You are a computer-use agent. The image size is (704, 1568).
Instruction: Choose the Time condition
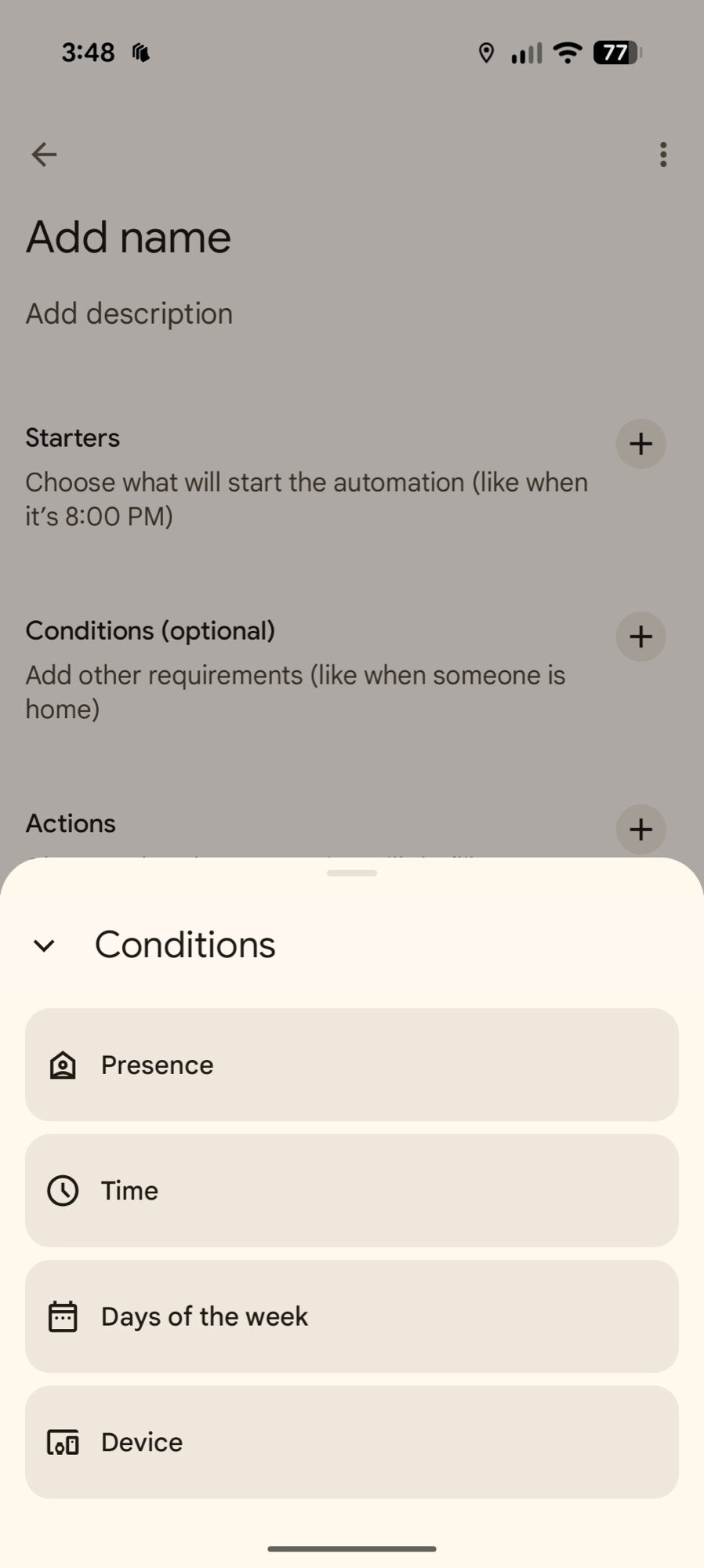(x=351, y=1190)
